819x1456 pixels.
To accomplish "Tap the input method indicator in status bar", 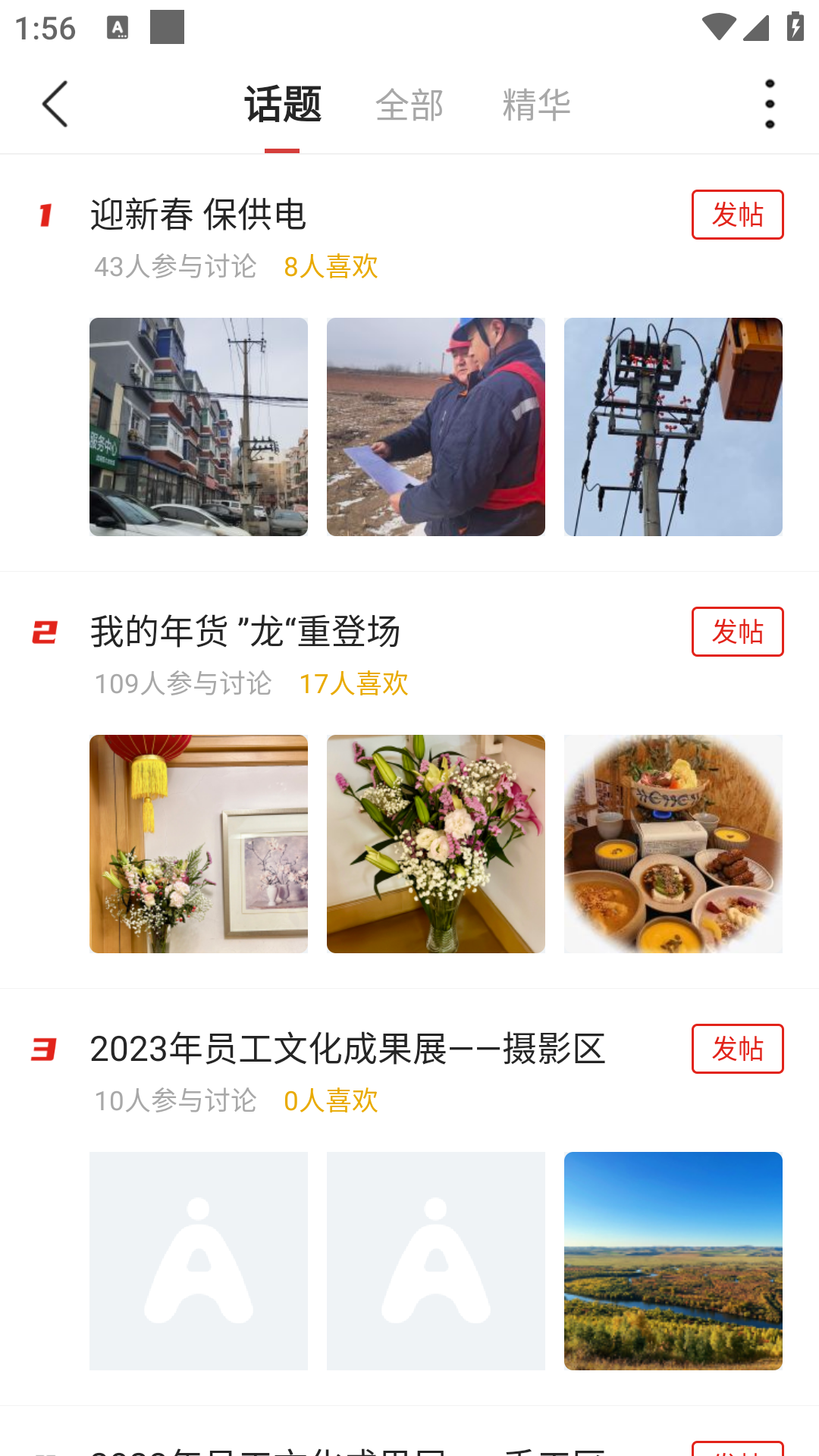I will (118, 25).
